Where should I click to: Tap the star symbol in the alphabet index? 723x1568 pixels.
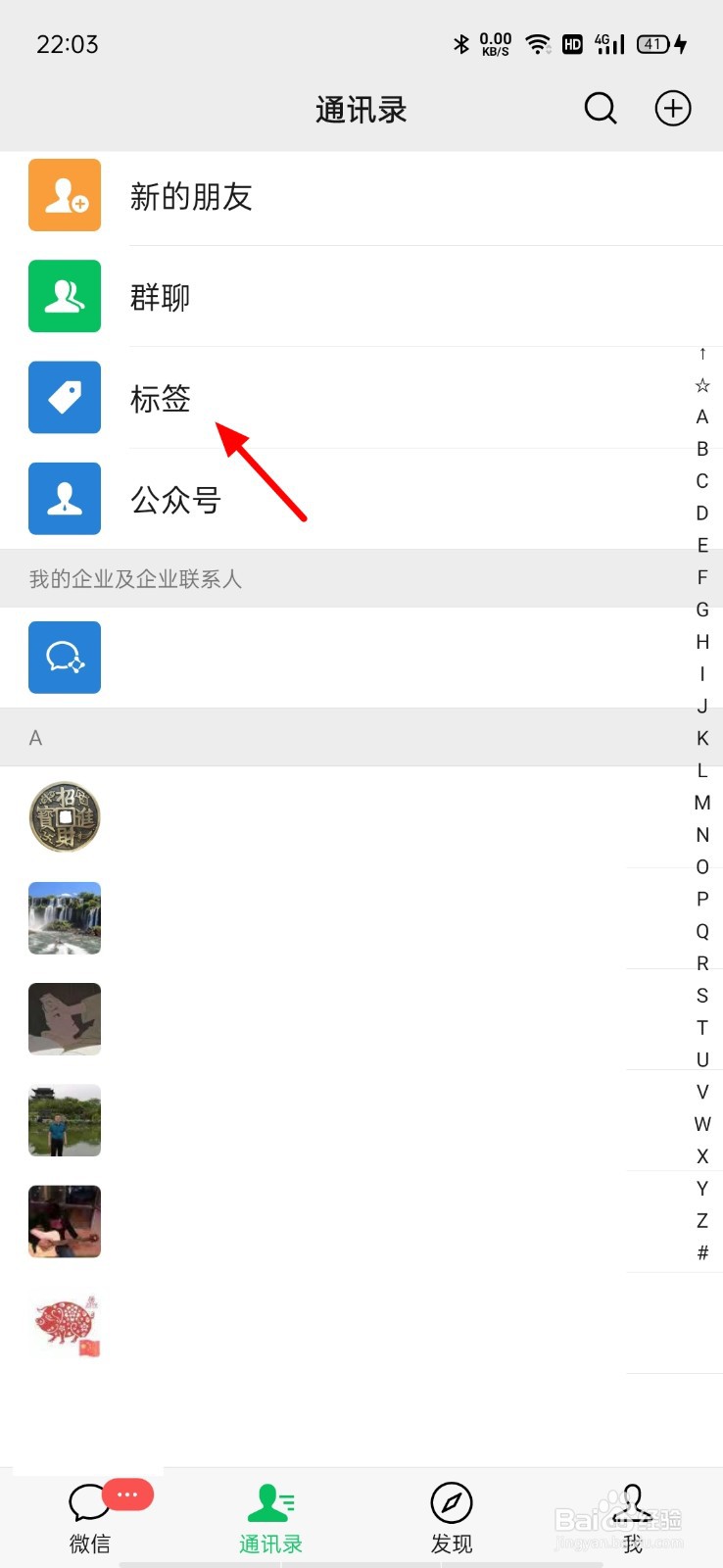click(x=702, y=385)
